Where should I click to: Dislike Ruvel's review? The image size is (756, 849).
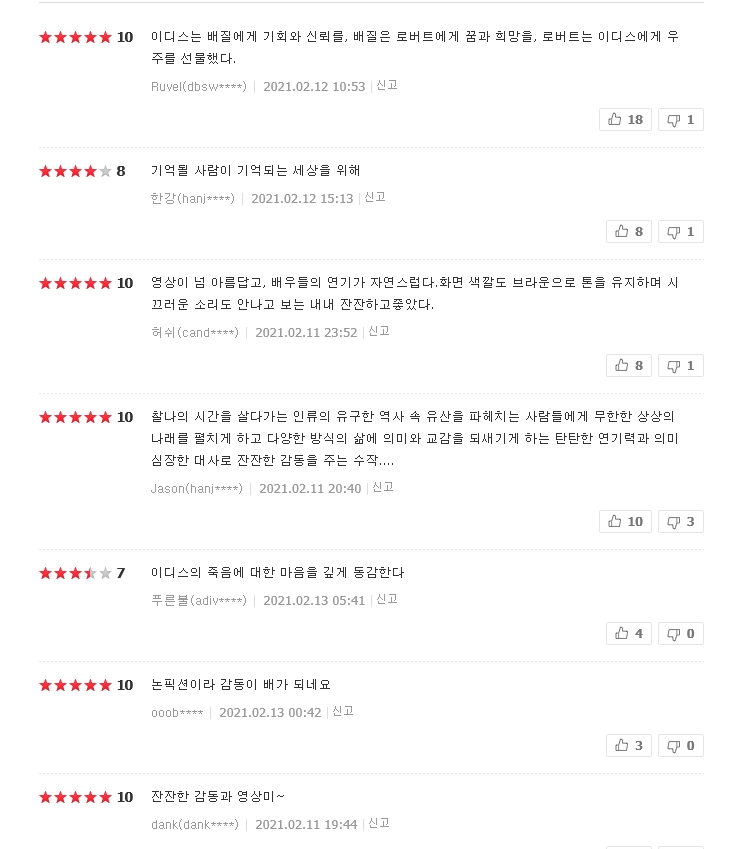[x=681, y=120]
